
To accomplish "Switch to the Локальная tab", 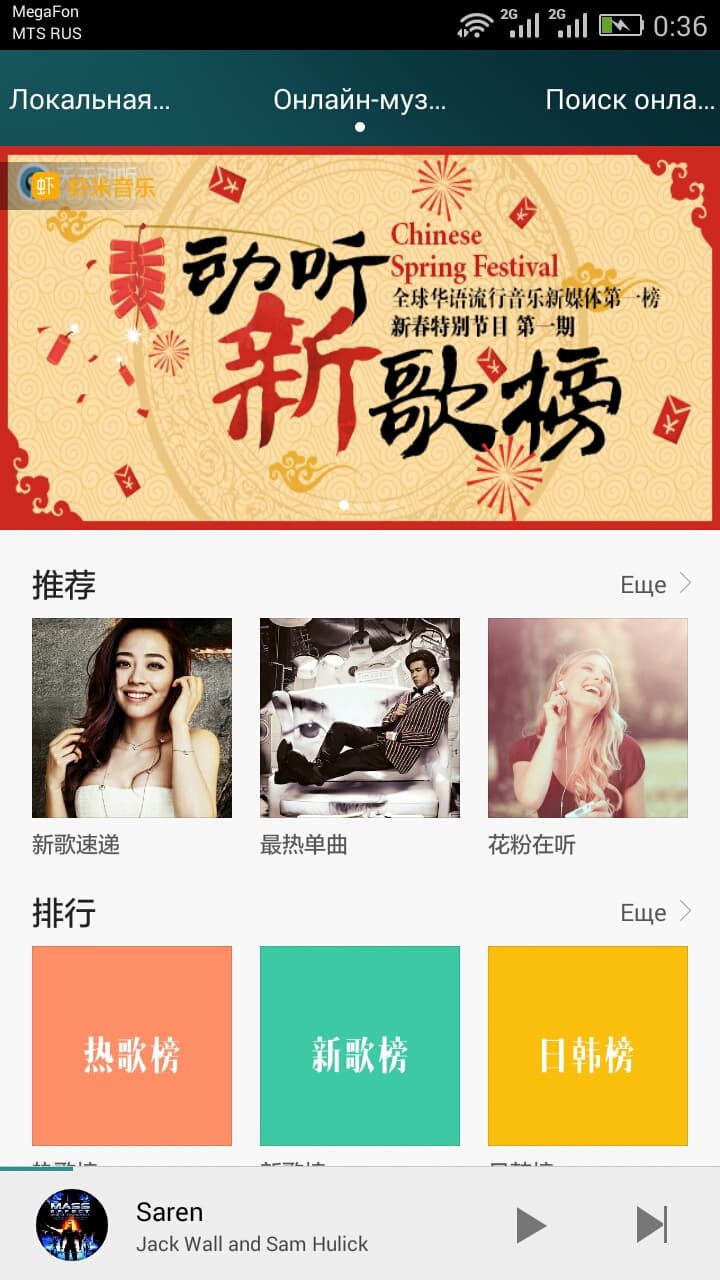I will click(x=90, y=100).
